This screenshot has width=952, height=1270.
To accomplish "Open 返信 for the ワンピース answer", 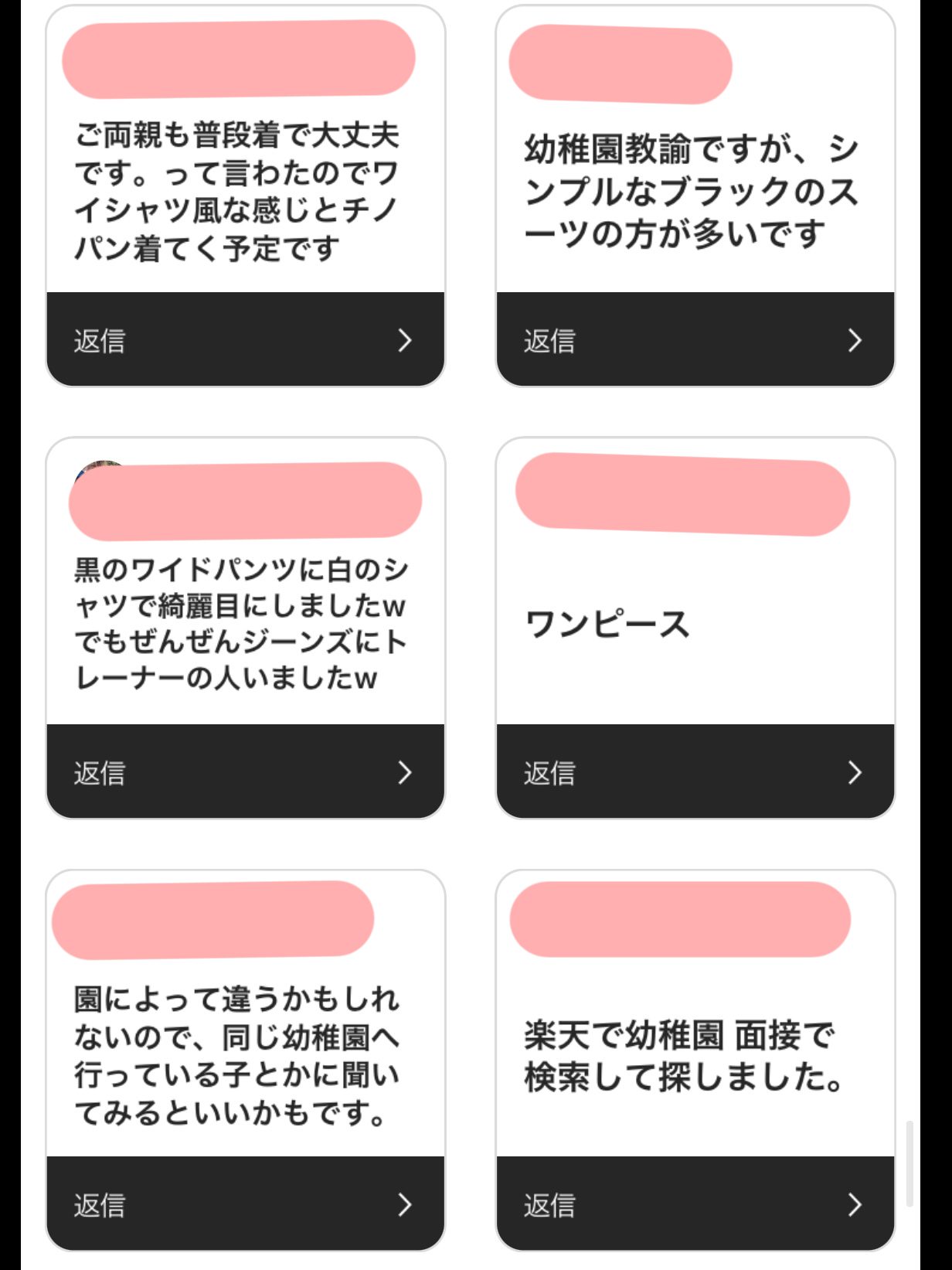I will click(695, 771).
